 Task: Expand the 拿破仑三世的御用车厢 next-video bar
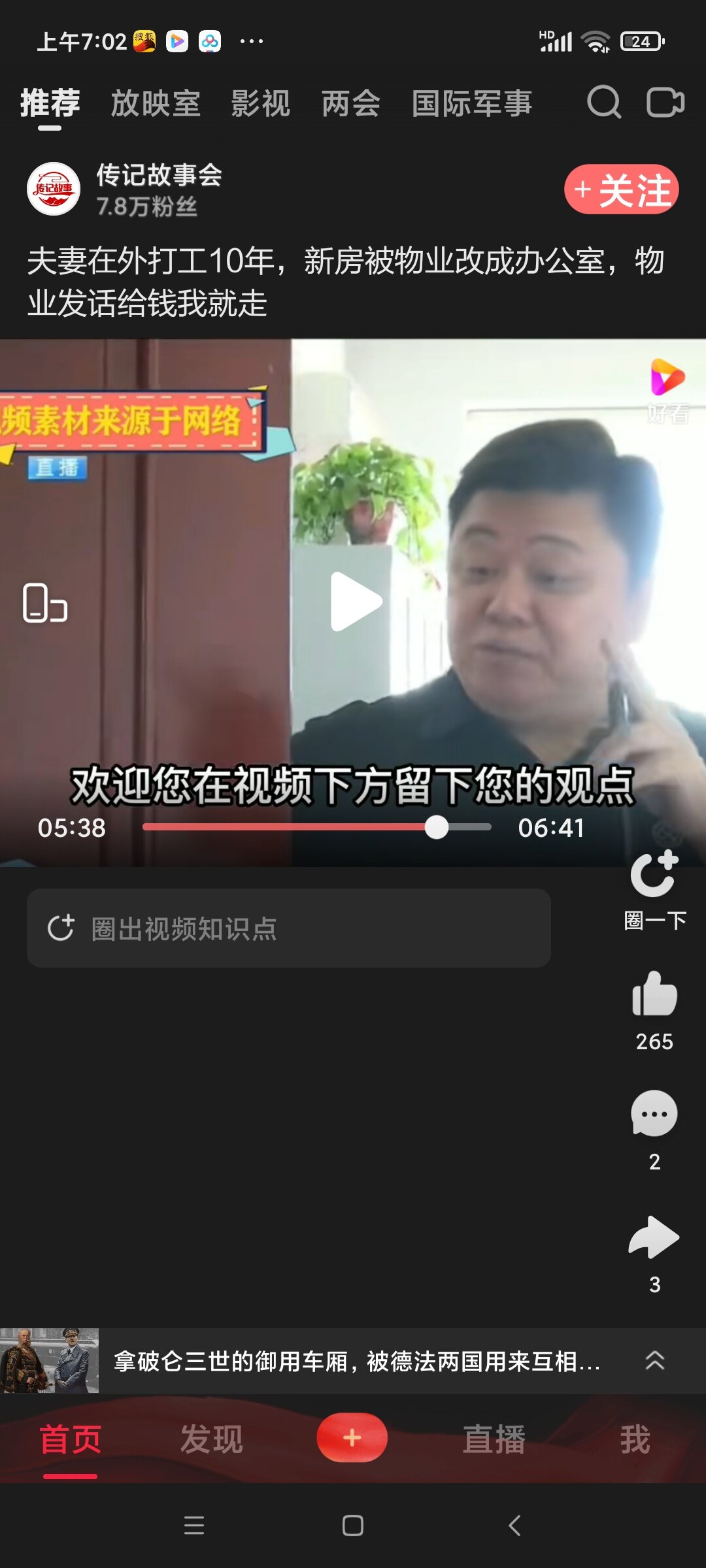[x=654, y=1360]
